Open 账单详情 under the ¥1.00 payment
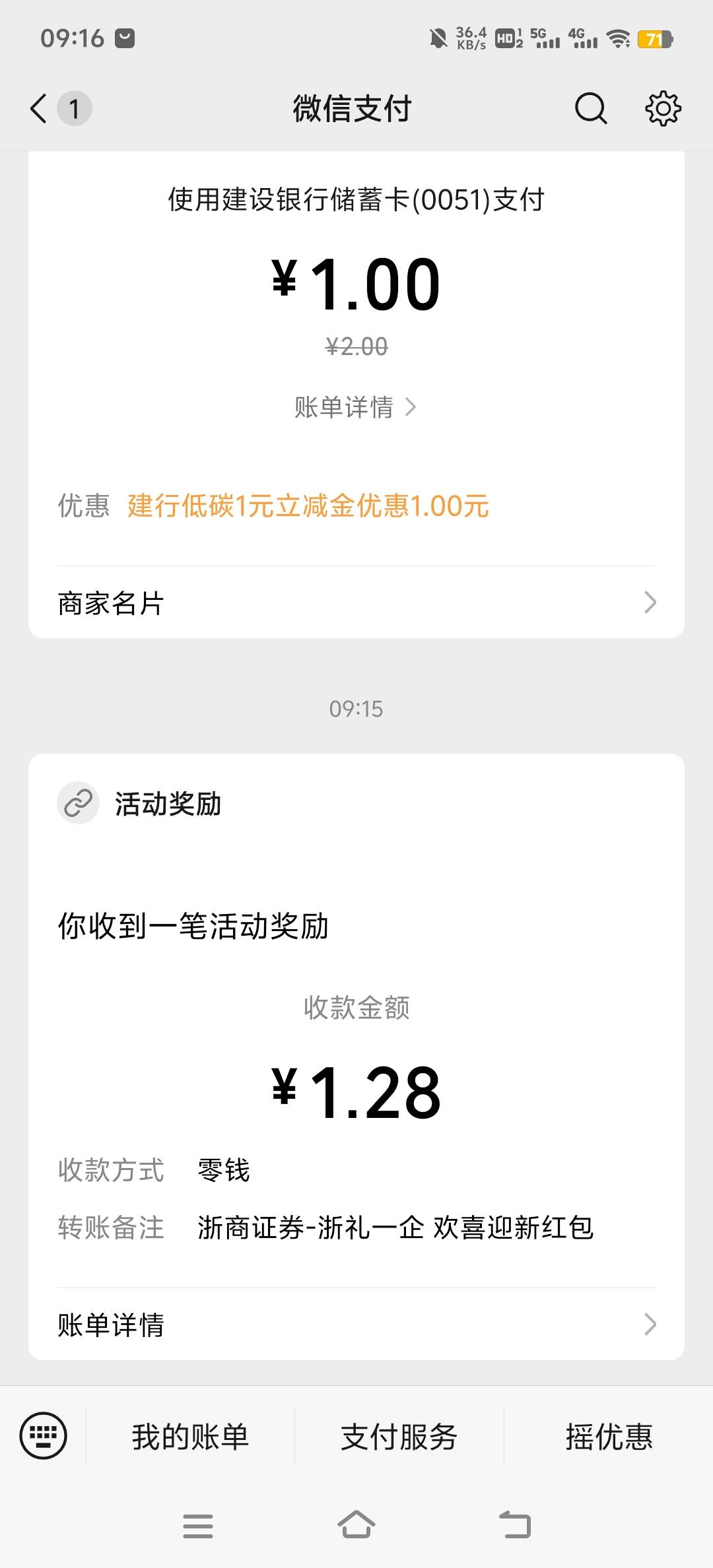This screenshot has height=1568, width=713. (x=355, y=407)
